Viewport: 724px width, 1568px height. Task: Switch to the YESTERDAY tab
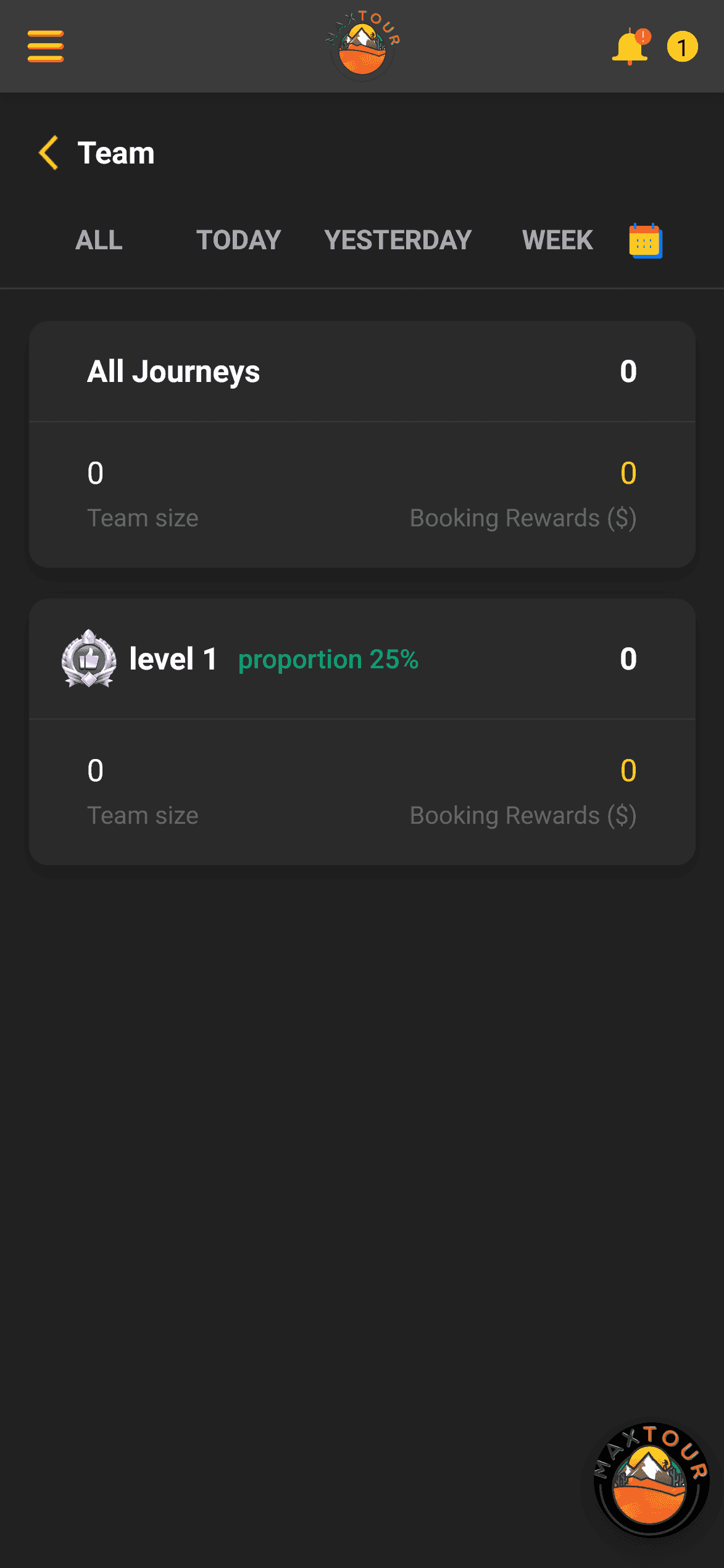pos(398,240)
